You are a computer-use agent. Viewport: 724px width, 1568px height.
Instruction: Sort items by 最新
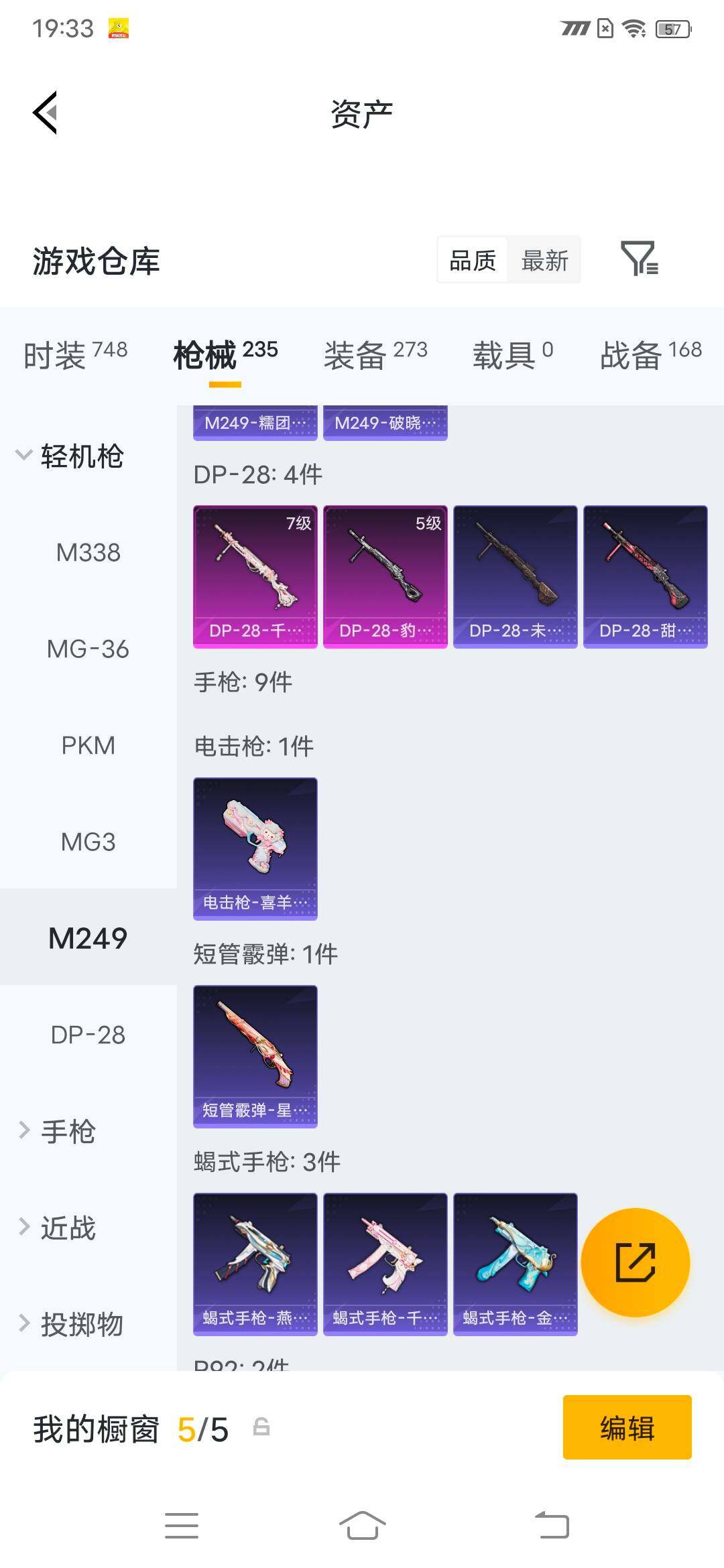(x=544, y=260)
